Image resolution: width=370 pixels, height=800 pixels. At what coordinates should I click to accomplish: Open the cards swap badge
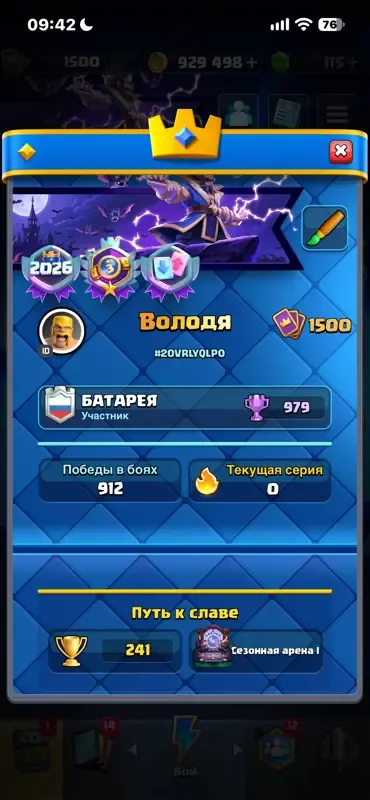click(x=169, y=269)
